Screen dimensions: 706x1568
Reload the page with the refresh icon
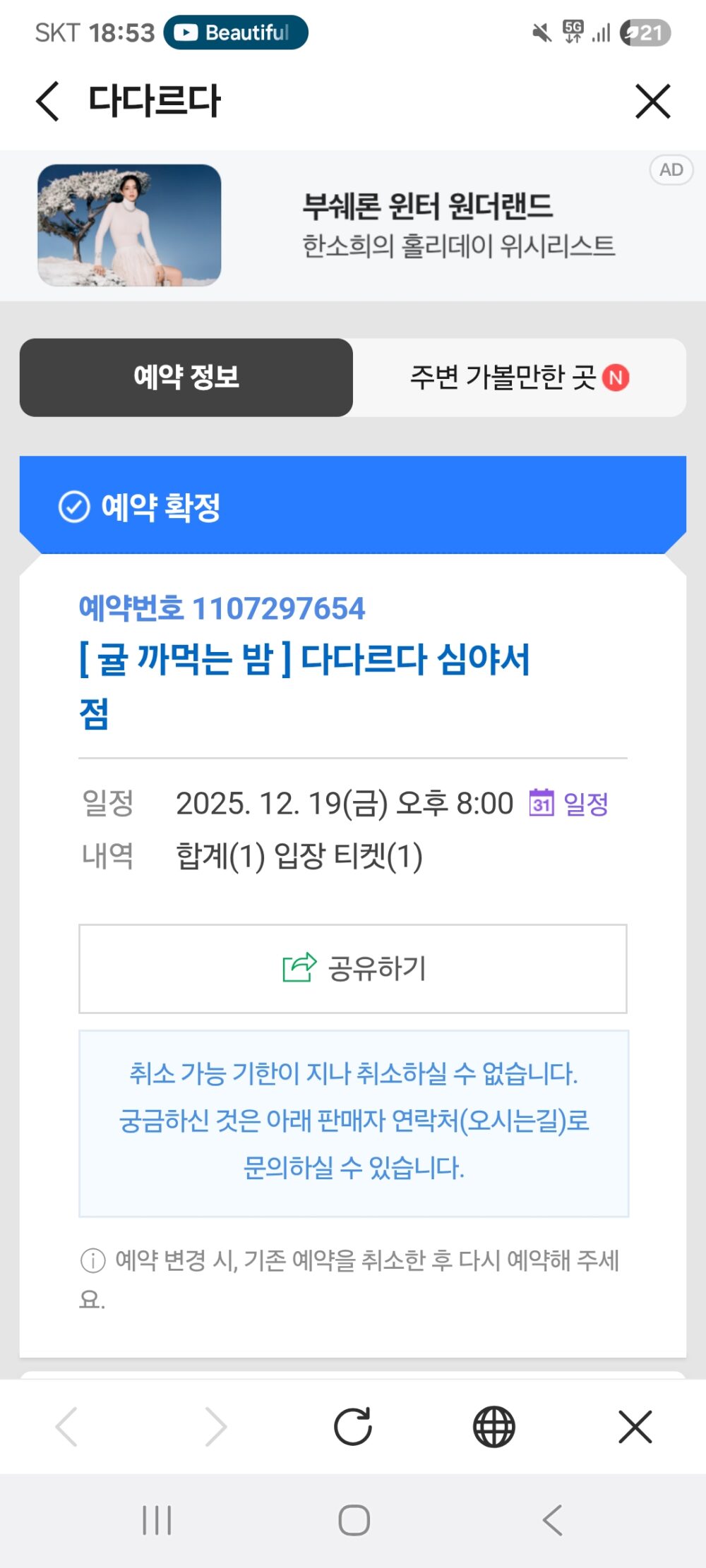pos(353,1427)
